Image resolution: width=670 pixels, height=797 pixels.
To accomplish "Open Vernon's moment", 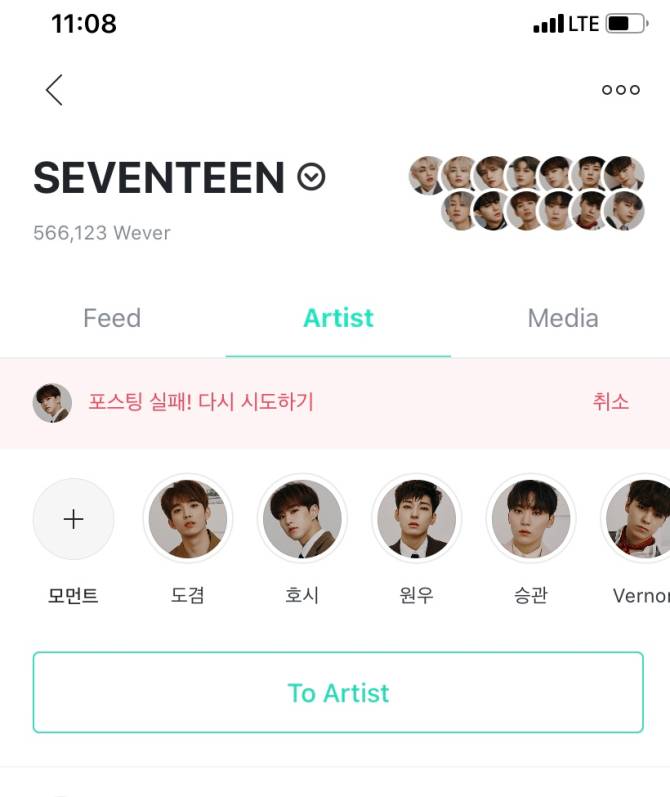I will coord(640,520).
